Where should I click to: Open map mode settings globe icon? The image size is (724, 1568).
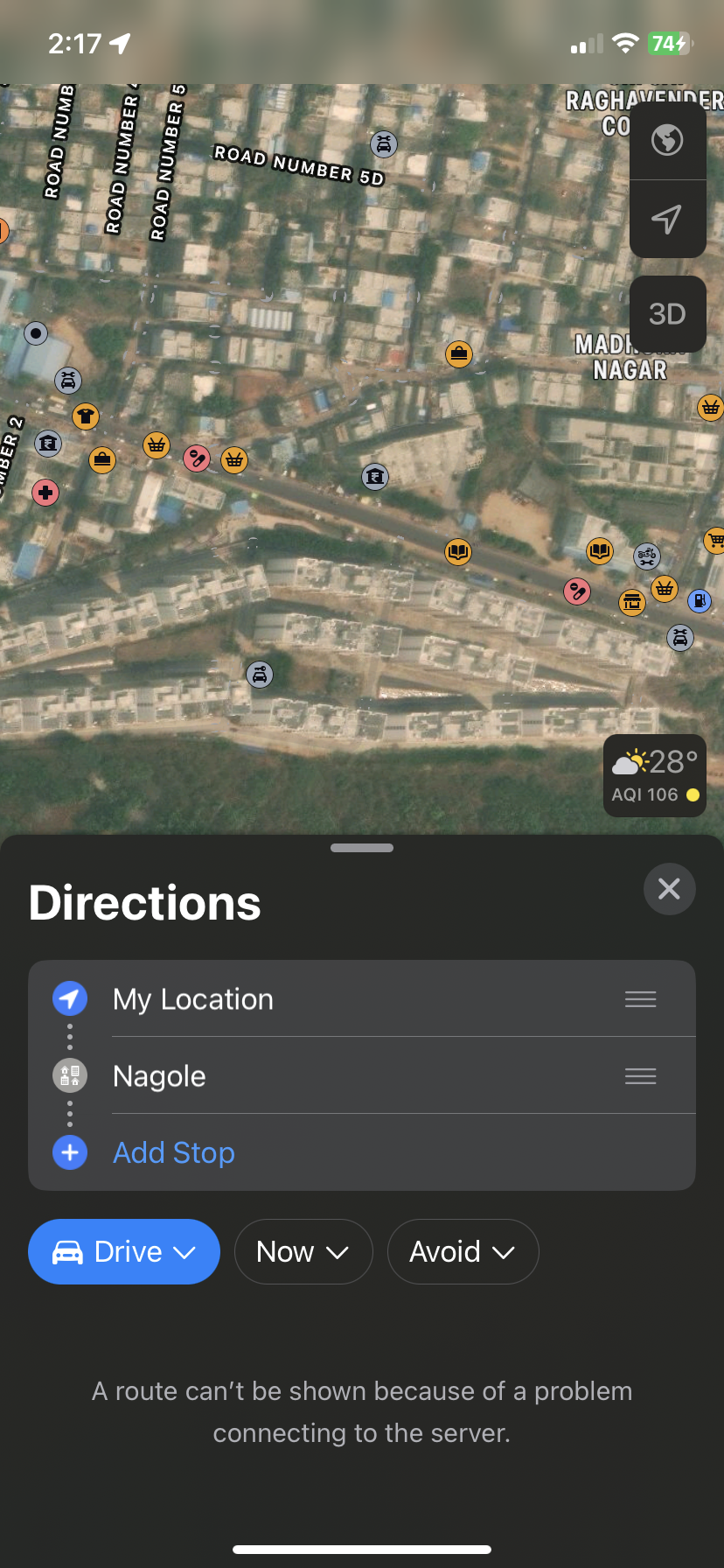[667, 140]
